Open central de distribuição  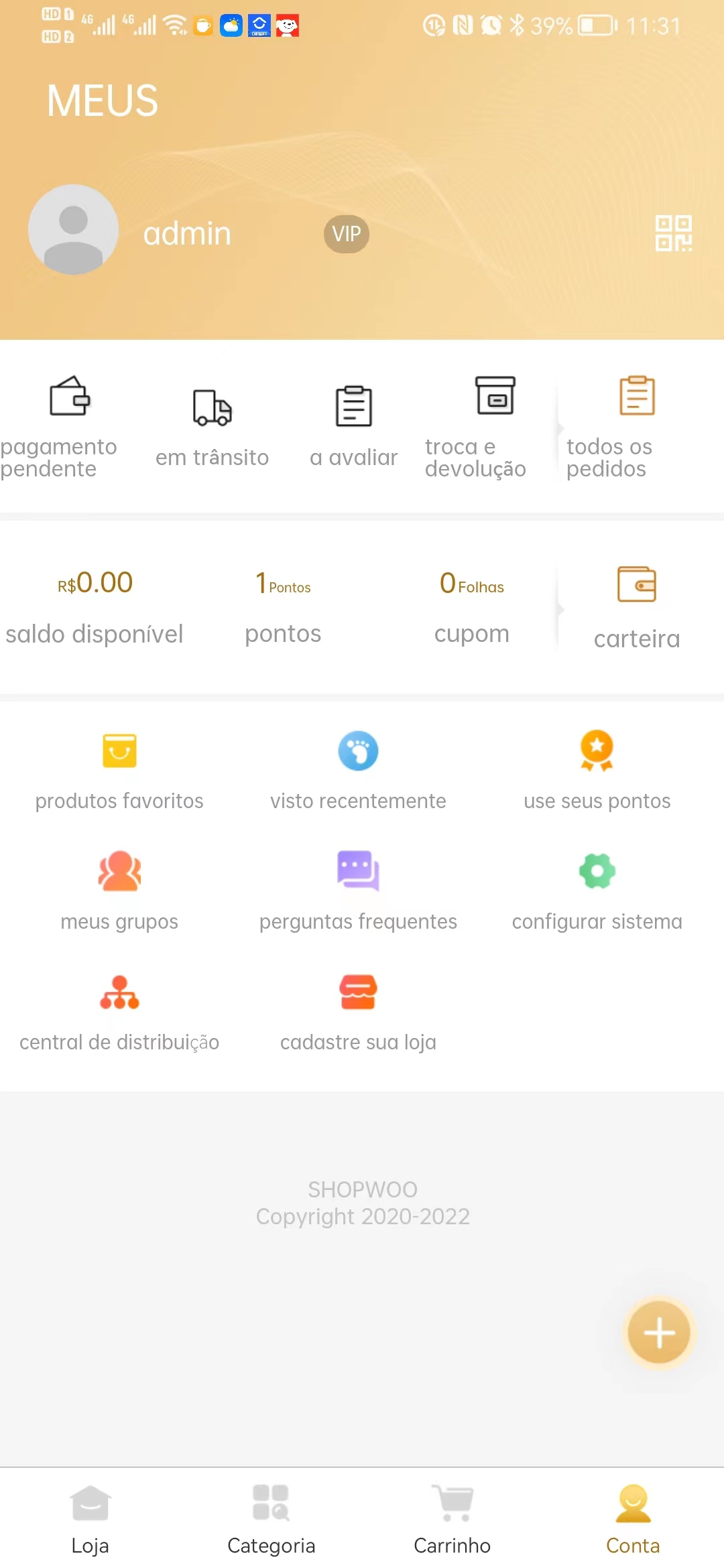(x=119, y=1012)
